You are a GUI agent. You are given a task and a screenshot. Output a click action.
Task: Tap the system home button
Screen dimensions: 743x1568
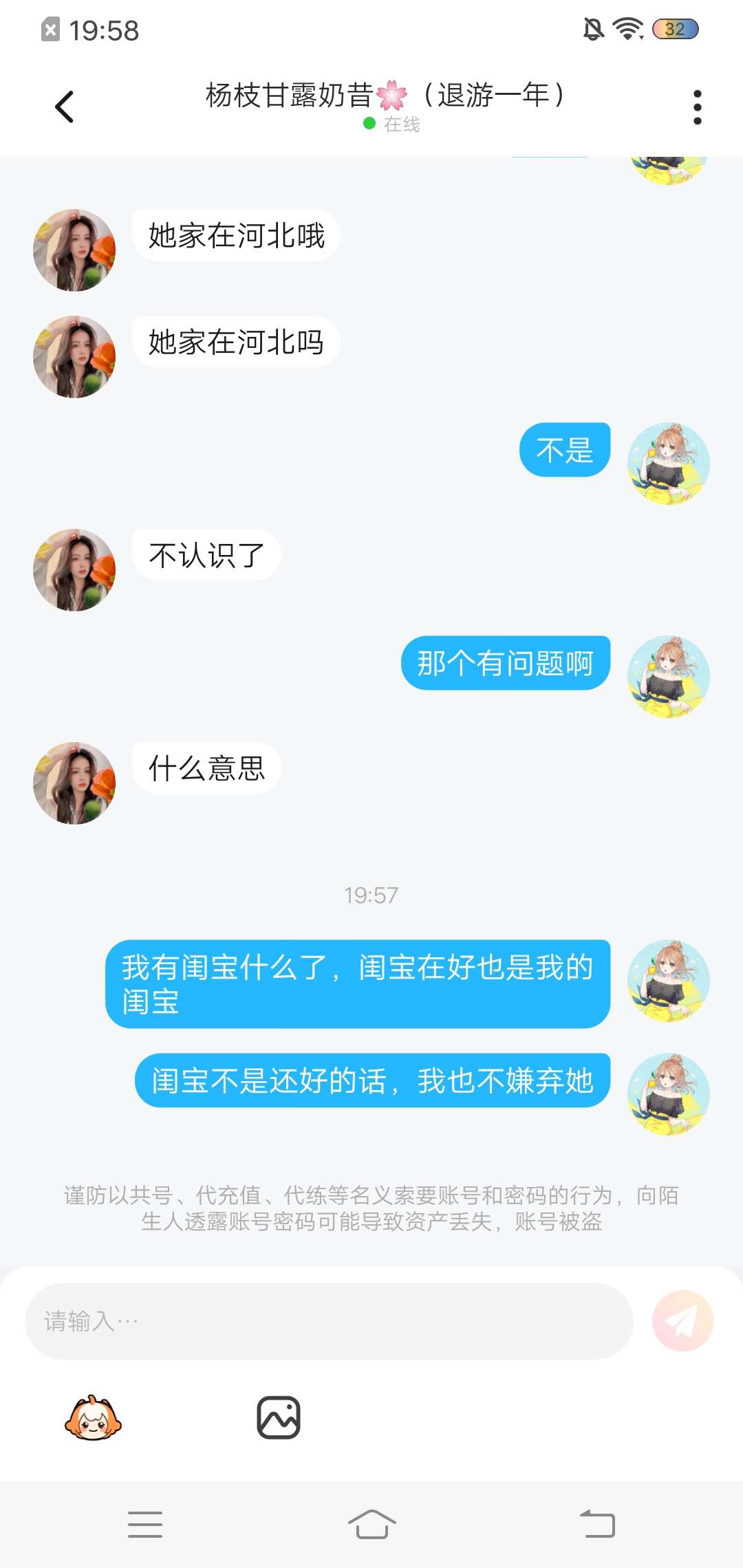371,1524
